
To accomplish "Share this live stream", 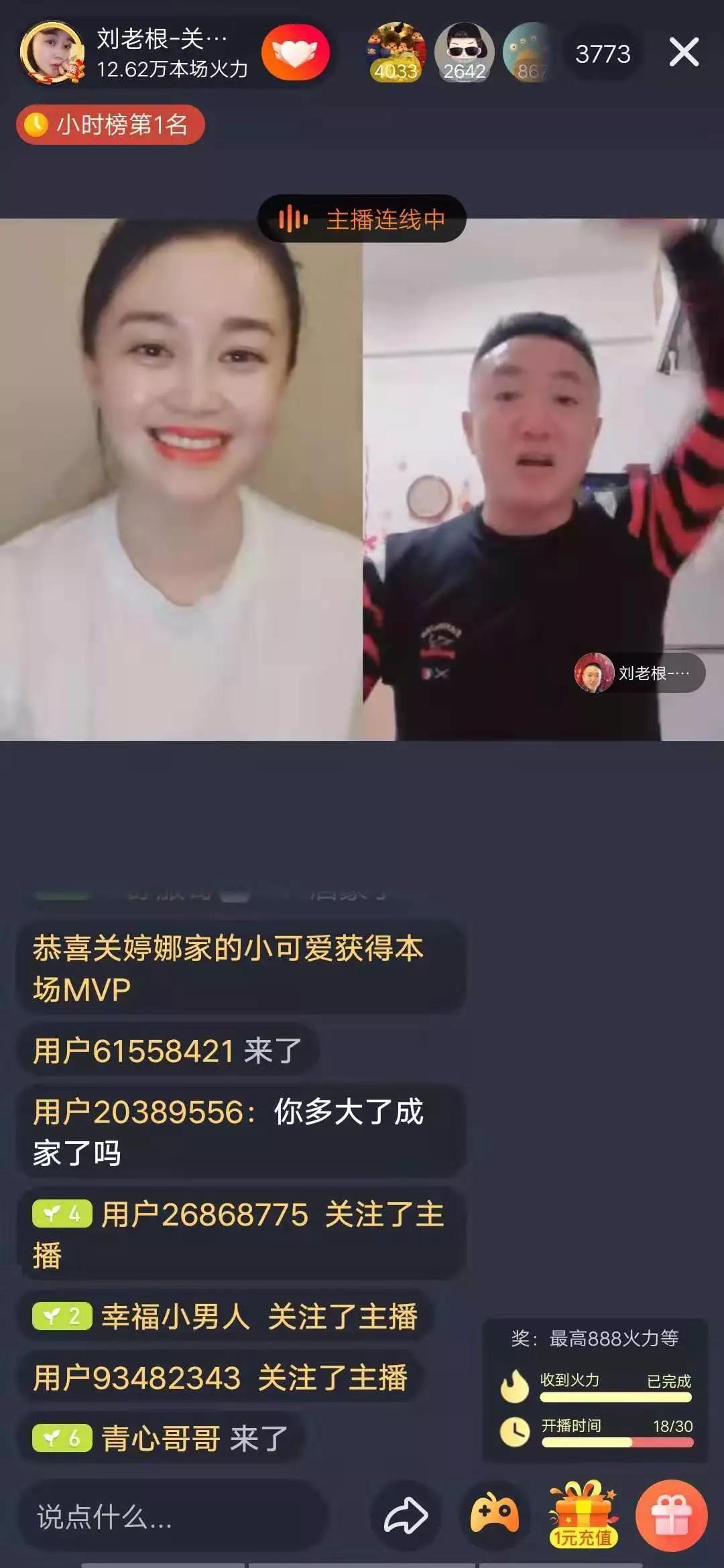I will coord(406,1516).
